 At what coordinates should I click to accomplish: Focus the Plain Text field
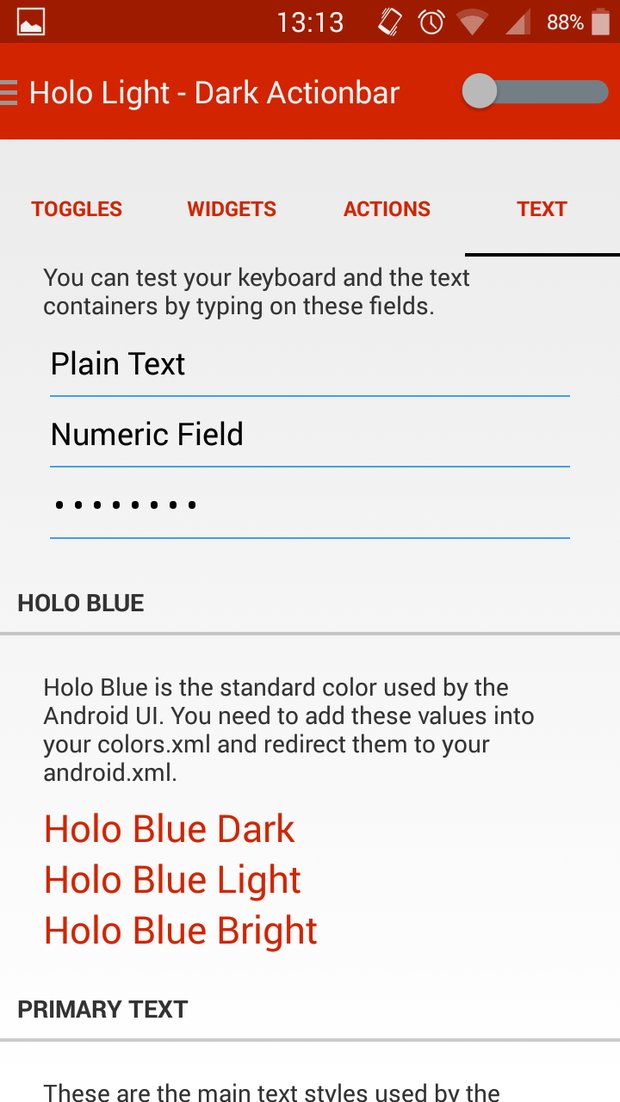309,365
